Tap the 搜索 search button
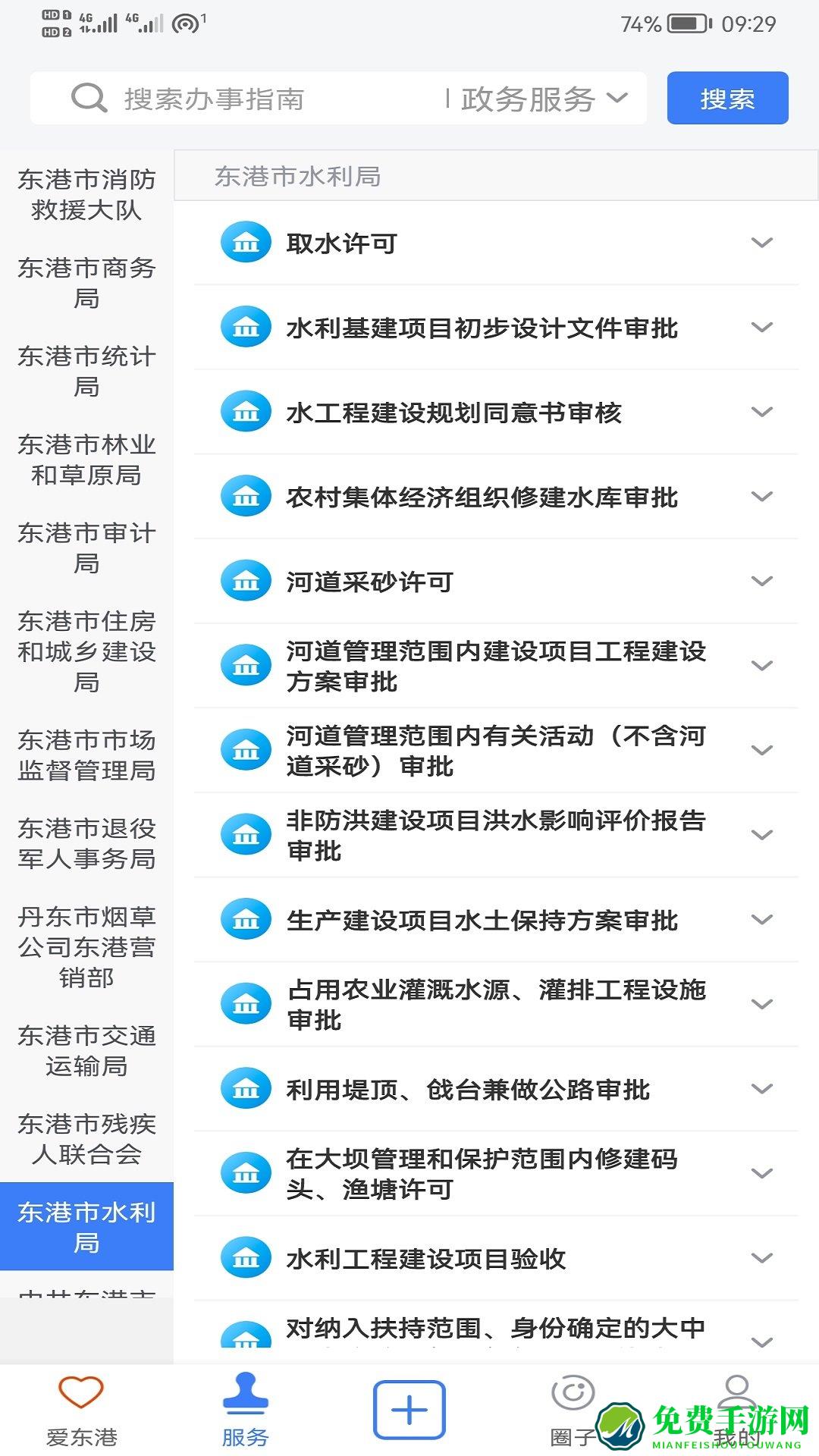 726,96
